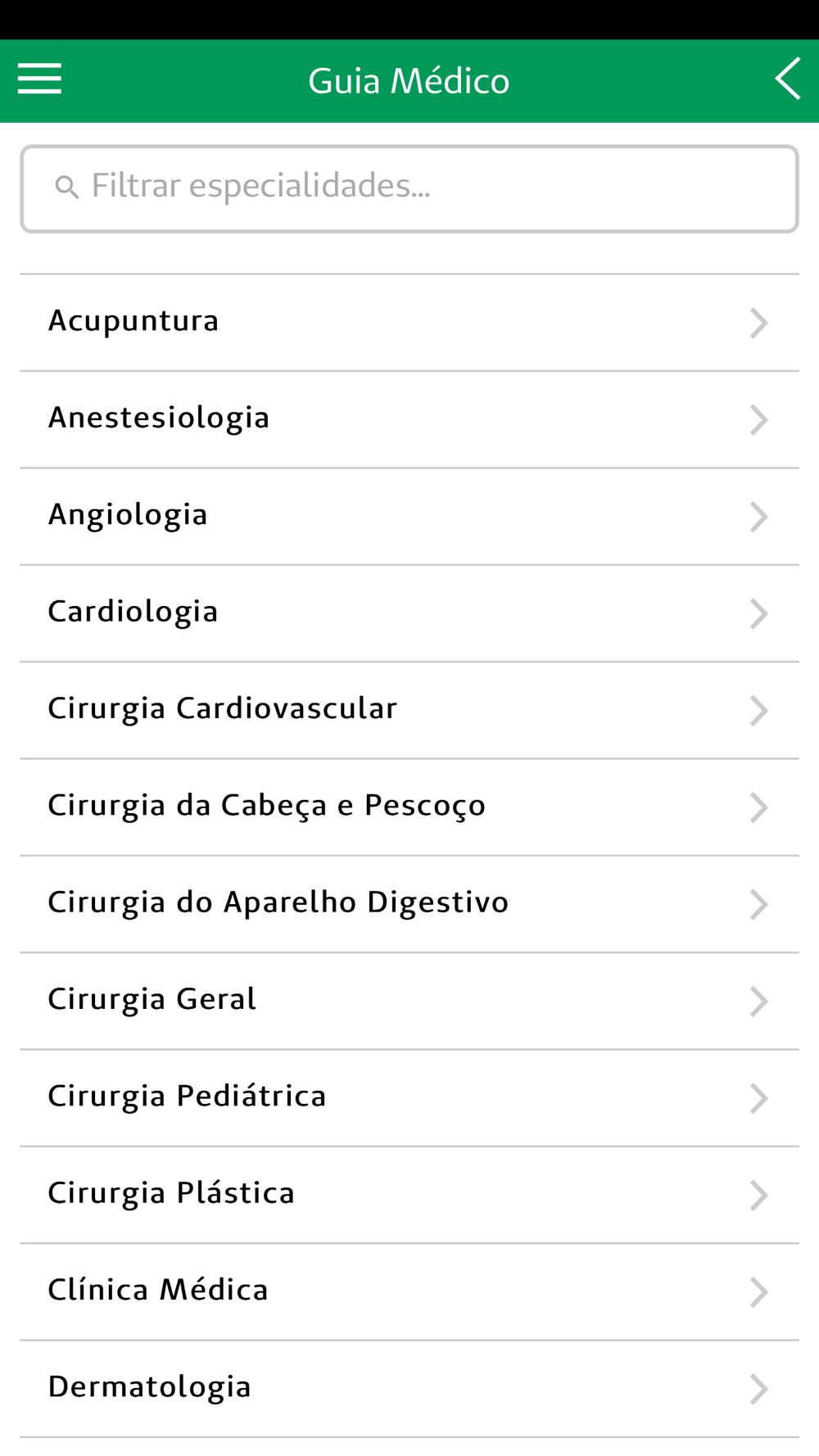Choose the Cardiologia row

pyautogui.click(x=409, y=613)
